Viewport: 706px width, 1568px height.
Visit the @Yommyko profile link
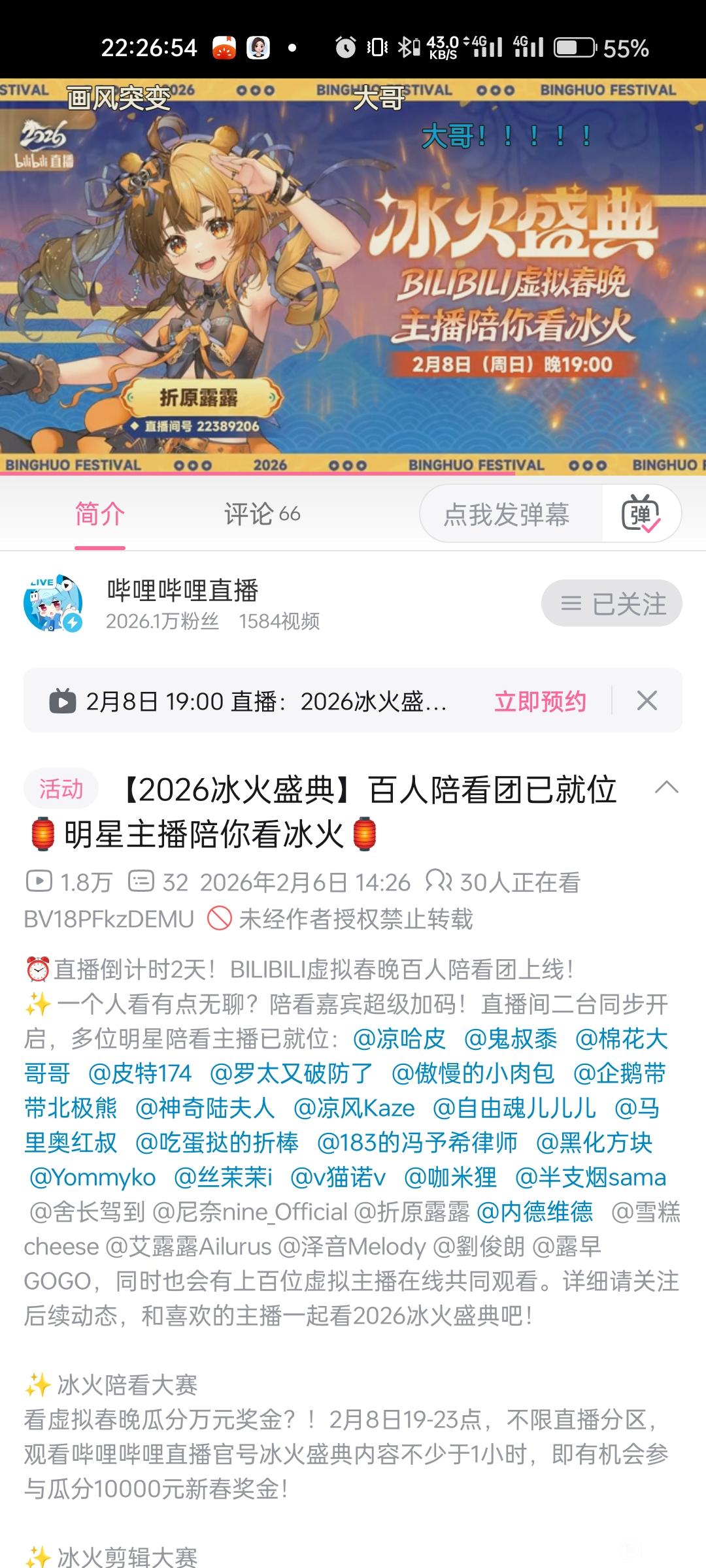[92, 1177]
